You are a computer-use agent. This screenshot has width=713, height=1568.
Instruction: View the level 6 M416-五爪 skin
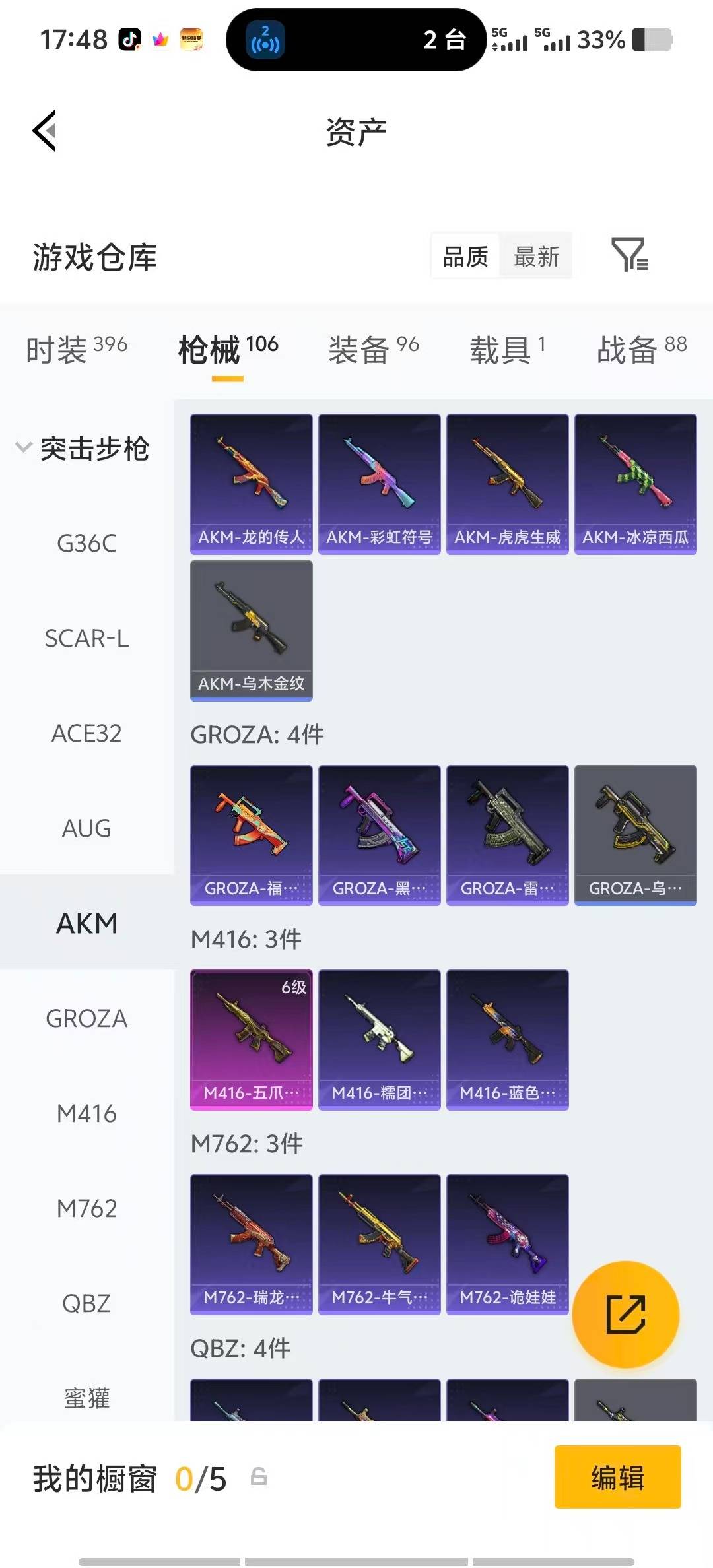tap(251, 1036)
